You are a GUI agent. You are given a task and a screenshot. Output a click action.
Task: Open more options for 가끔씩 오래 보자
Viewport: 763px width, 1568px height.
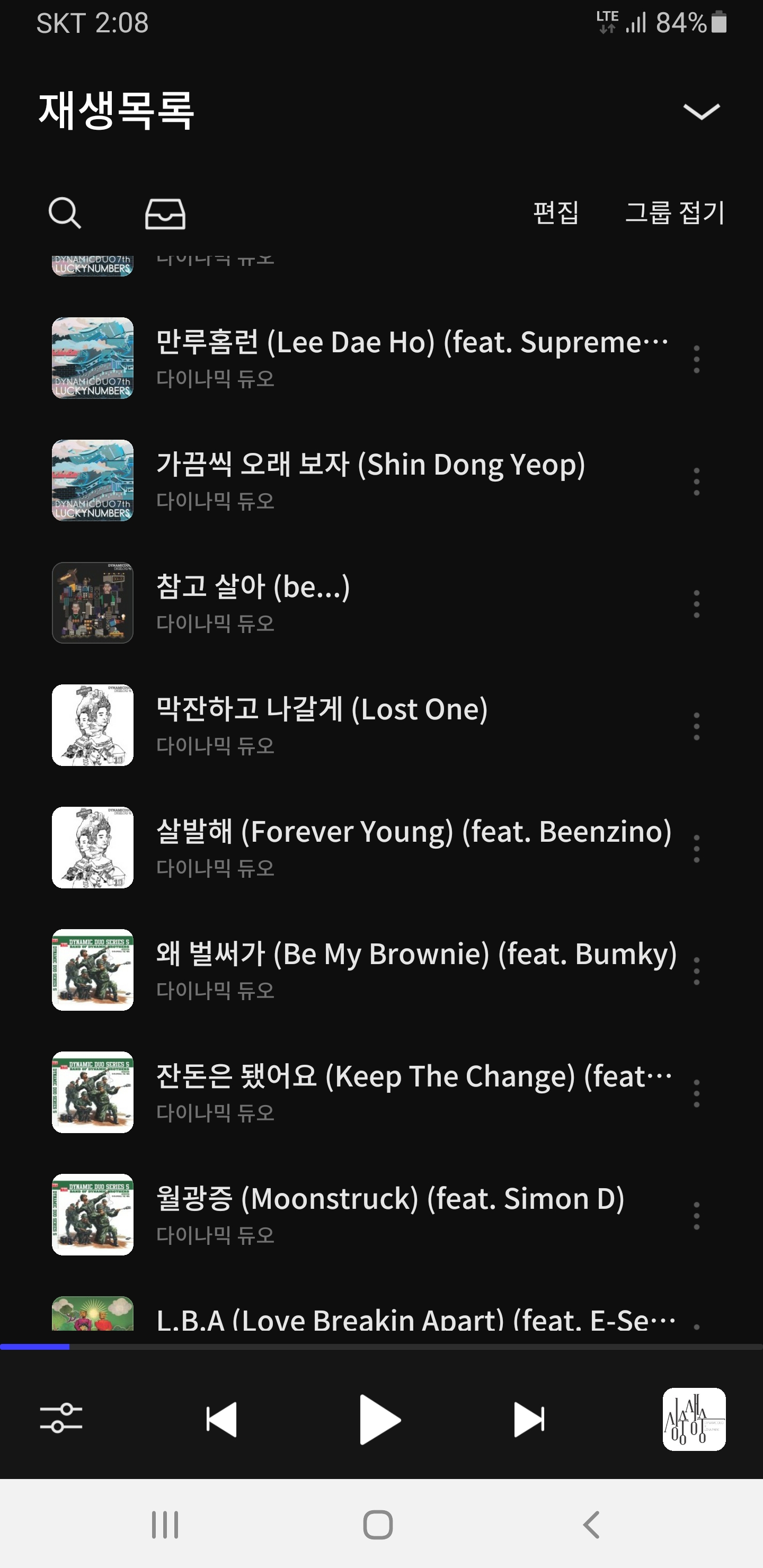tap(697, 482)
